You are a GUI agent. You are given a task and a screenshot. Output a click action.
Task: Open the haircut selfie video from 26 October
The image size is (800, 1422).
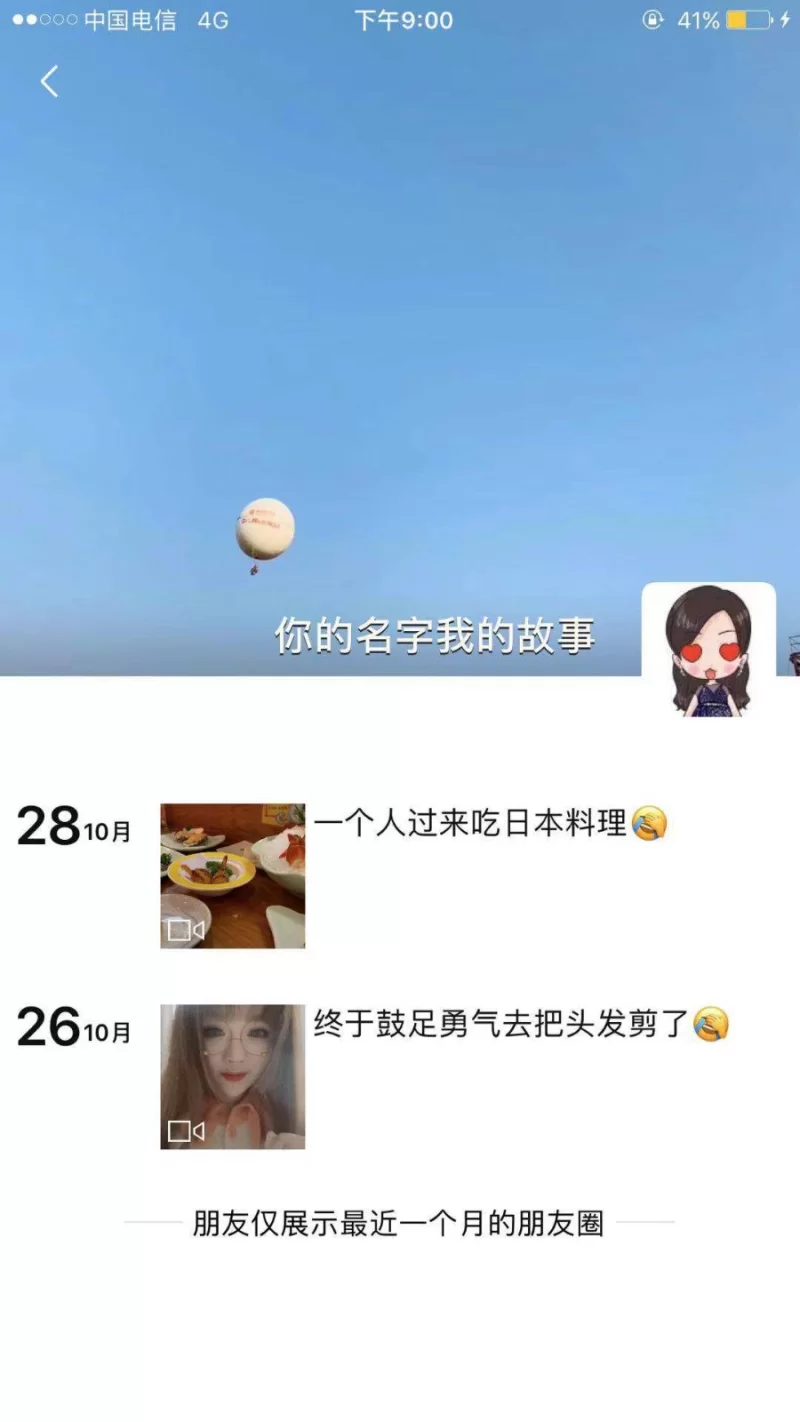click(x=233, y=1076)
